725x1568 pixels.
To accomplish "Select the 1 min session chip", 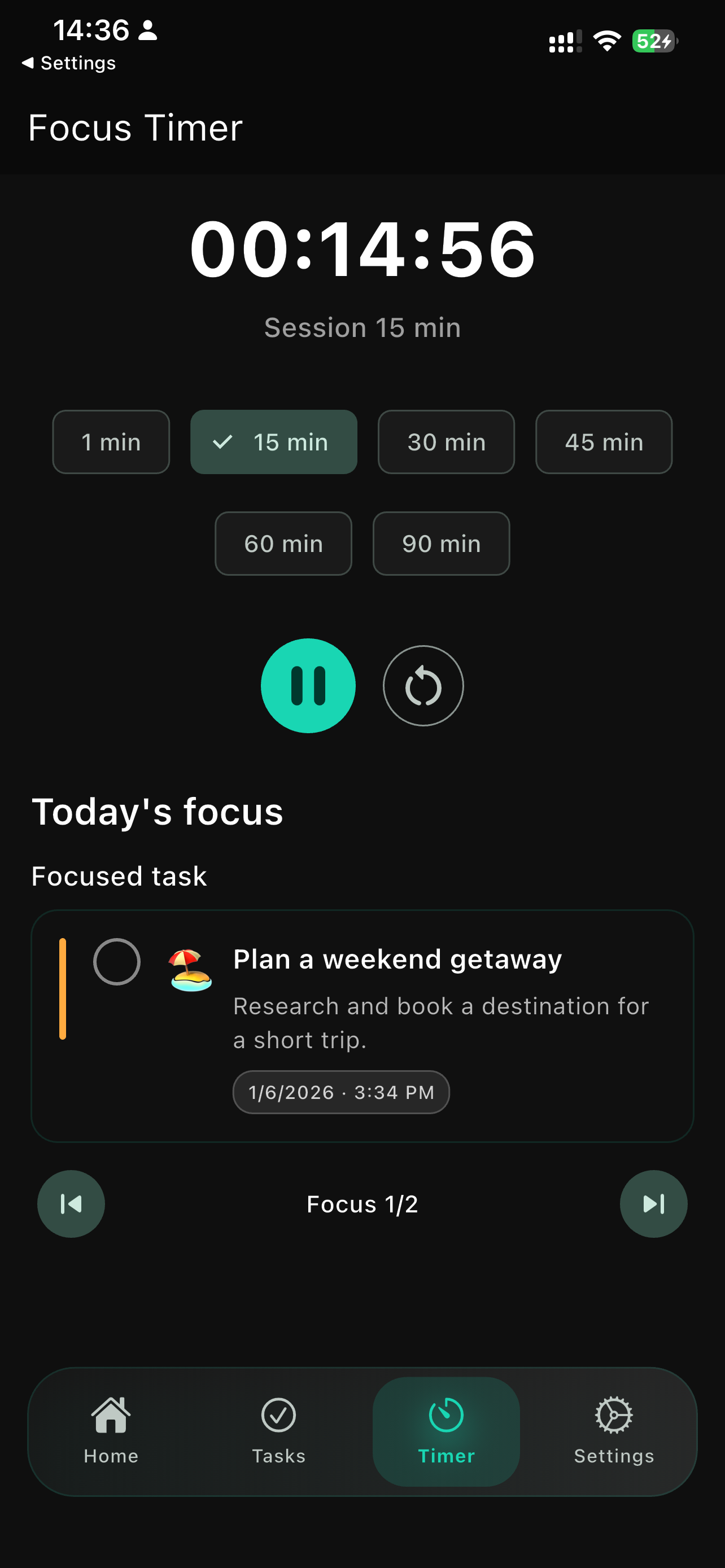I will 111,442.
